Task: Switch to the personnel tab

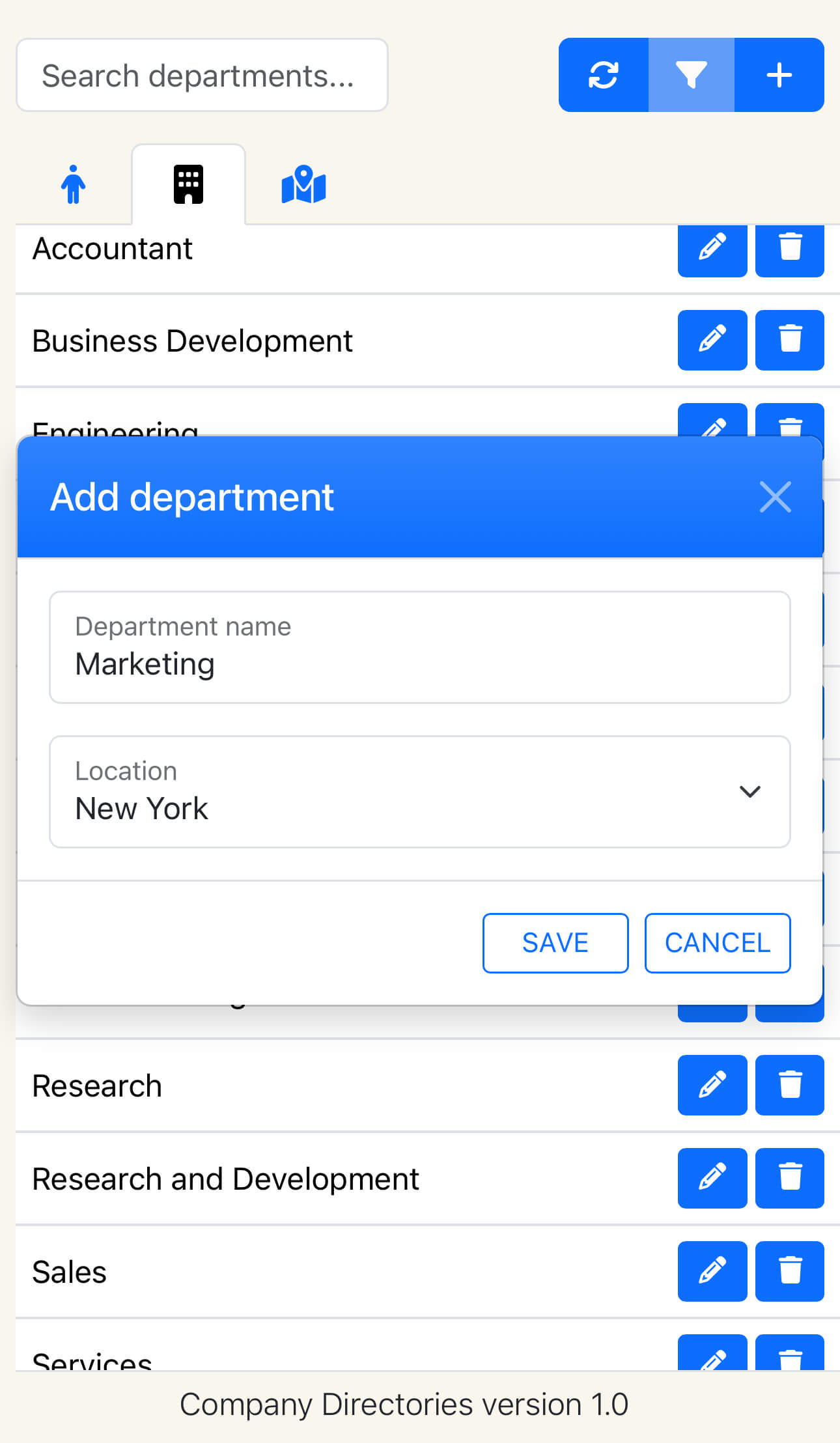Action: (74, 185)
